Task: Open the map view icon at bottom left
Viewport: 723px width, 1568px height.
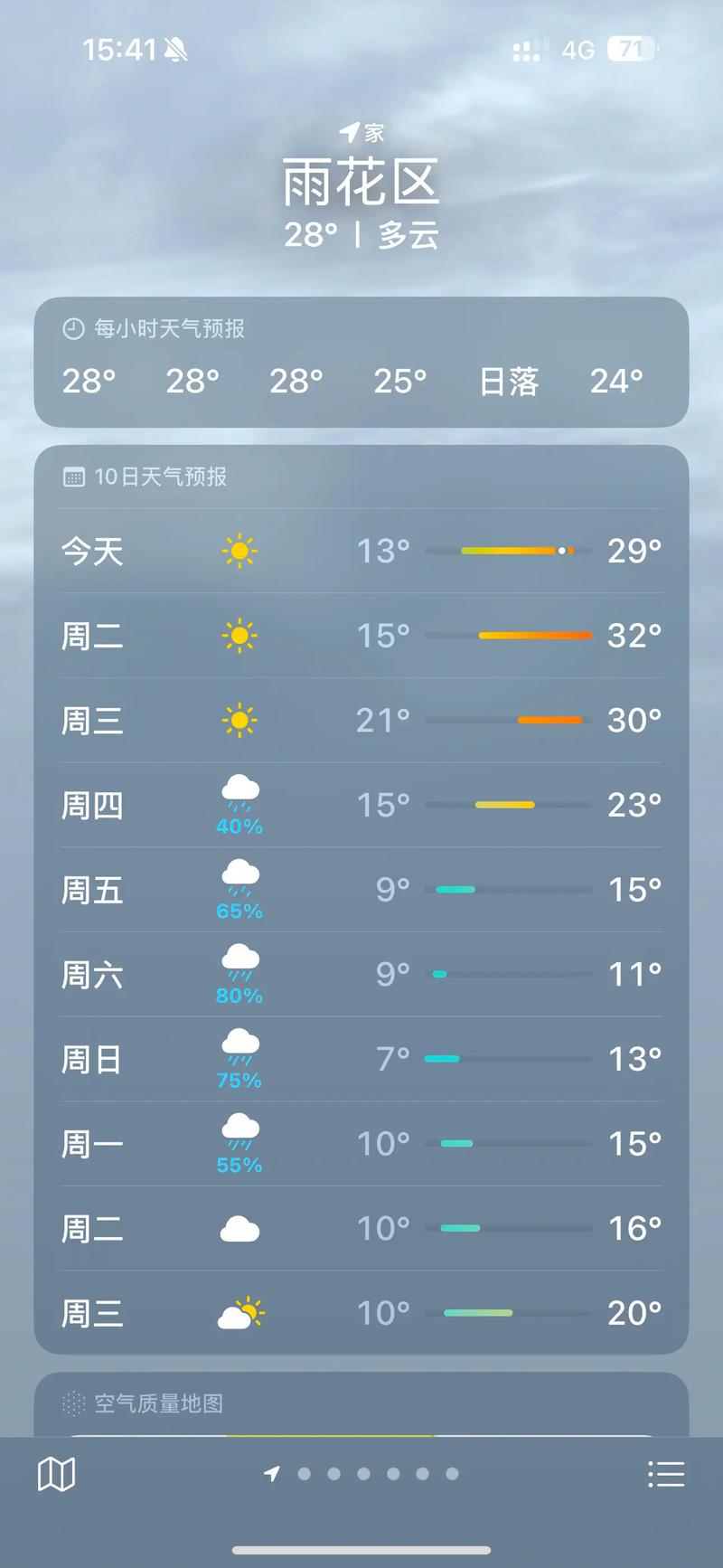Action: pyautogui.click(x=56, y=1473)
